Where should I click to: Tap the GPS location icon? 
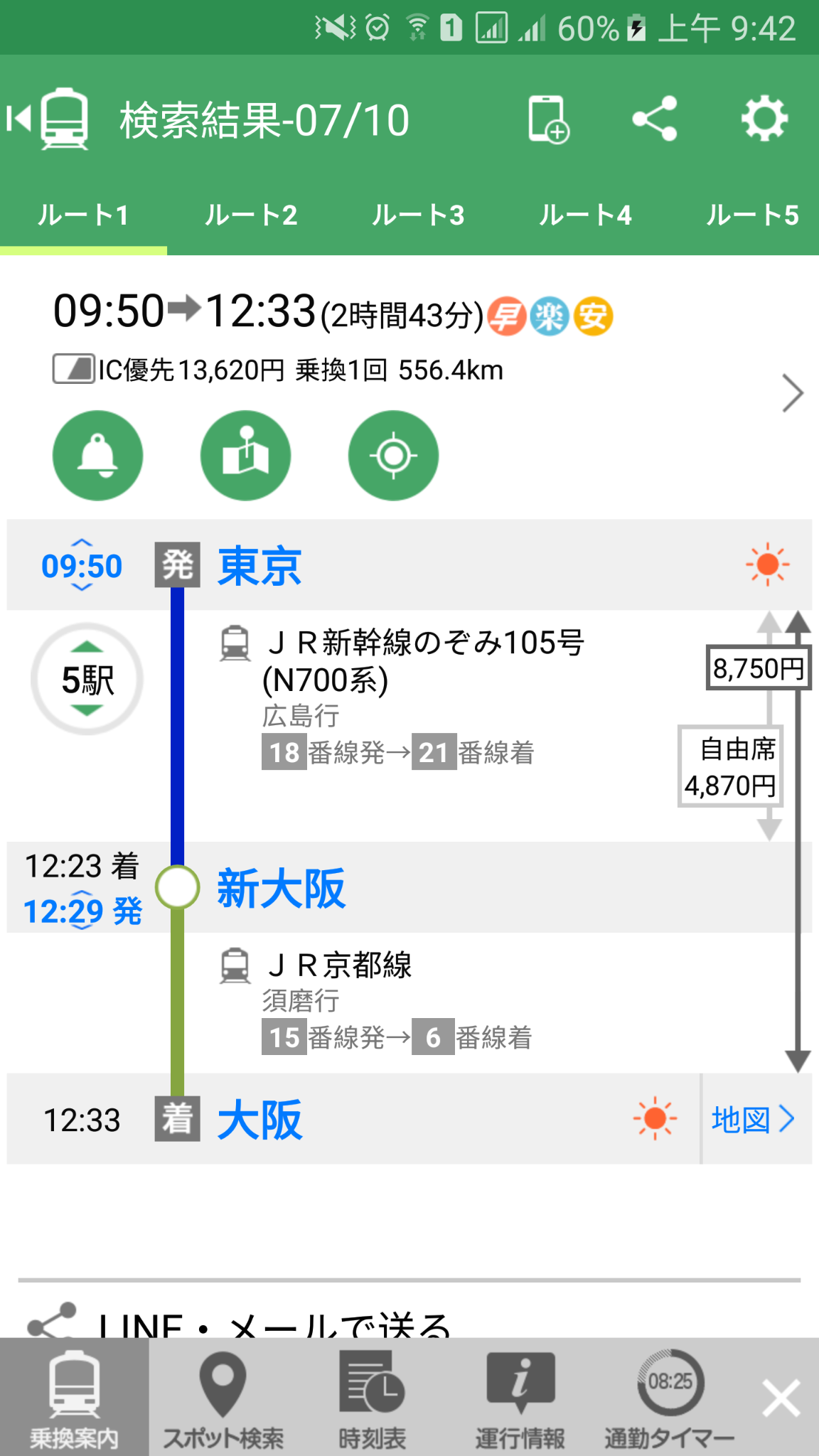[x=393, y=456]
